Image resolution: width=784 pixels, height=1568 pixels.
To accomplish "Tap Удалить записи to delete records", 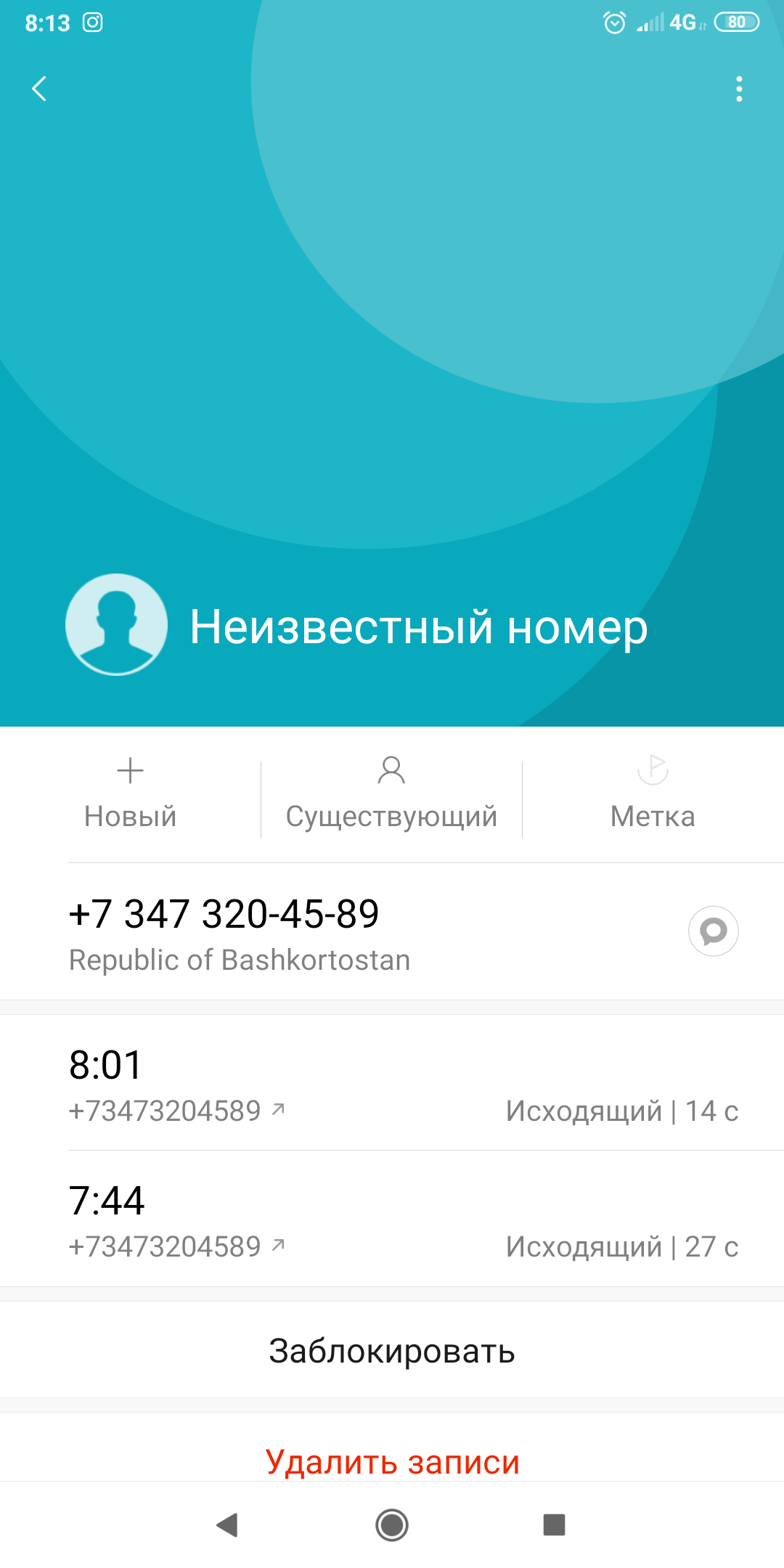I will 392,1461.
